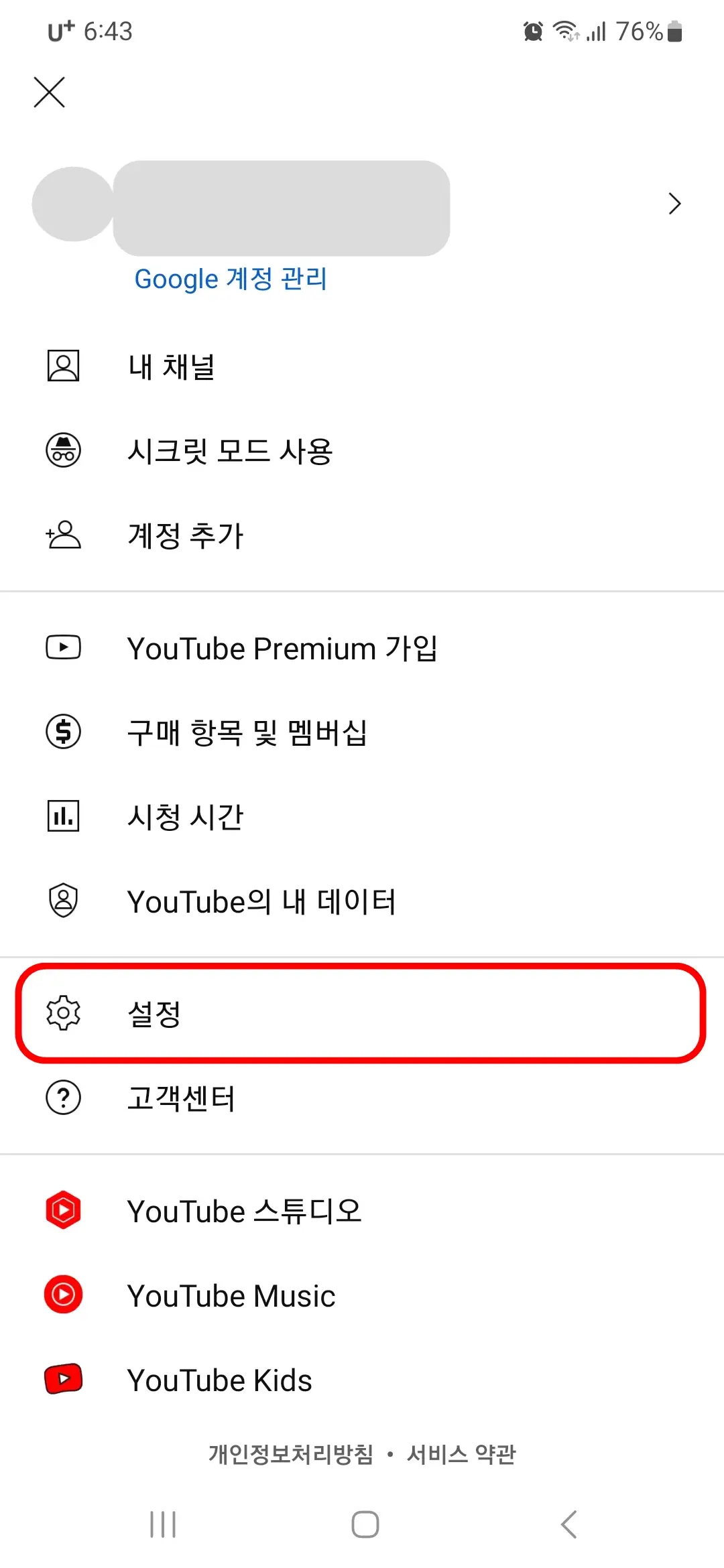Tap the 고객센터 question mark icon
The image size is (724, 1568).
(62, 1098)
